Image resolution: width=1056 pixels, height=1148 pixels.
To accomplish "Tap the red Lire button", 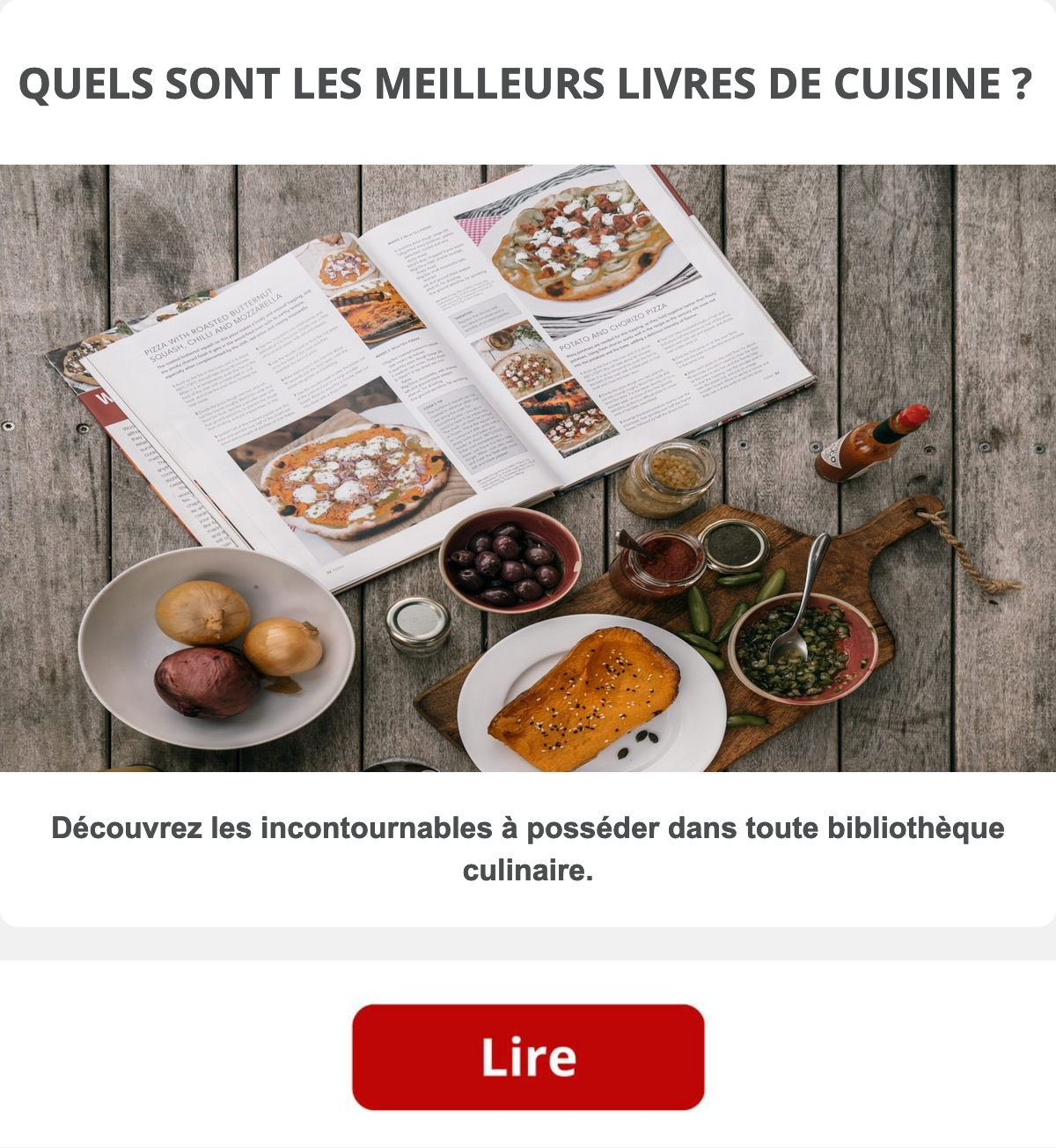I will point(528,1056).
